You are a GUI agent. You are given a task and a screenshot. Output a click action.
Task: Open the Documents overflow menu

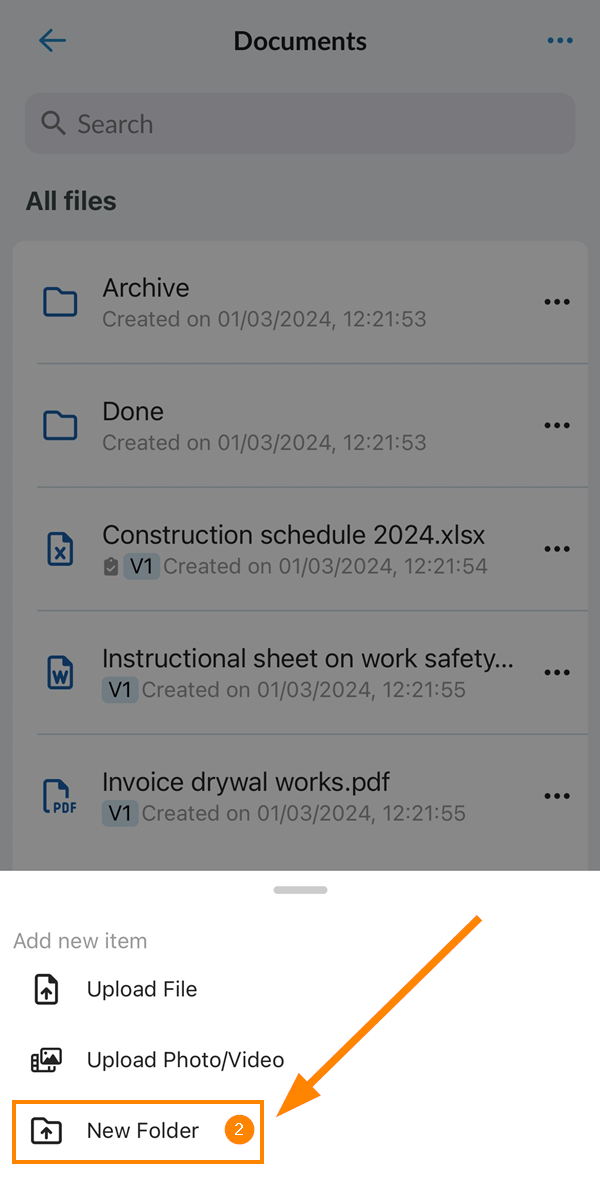click(x=560, y=41)
